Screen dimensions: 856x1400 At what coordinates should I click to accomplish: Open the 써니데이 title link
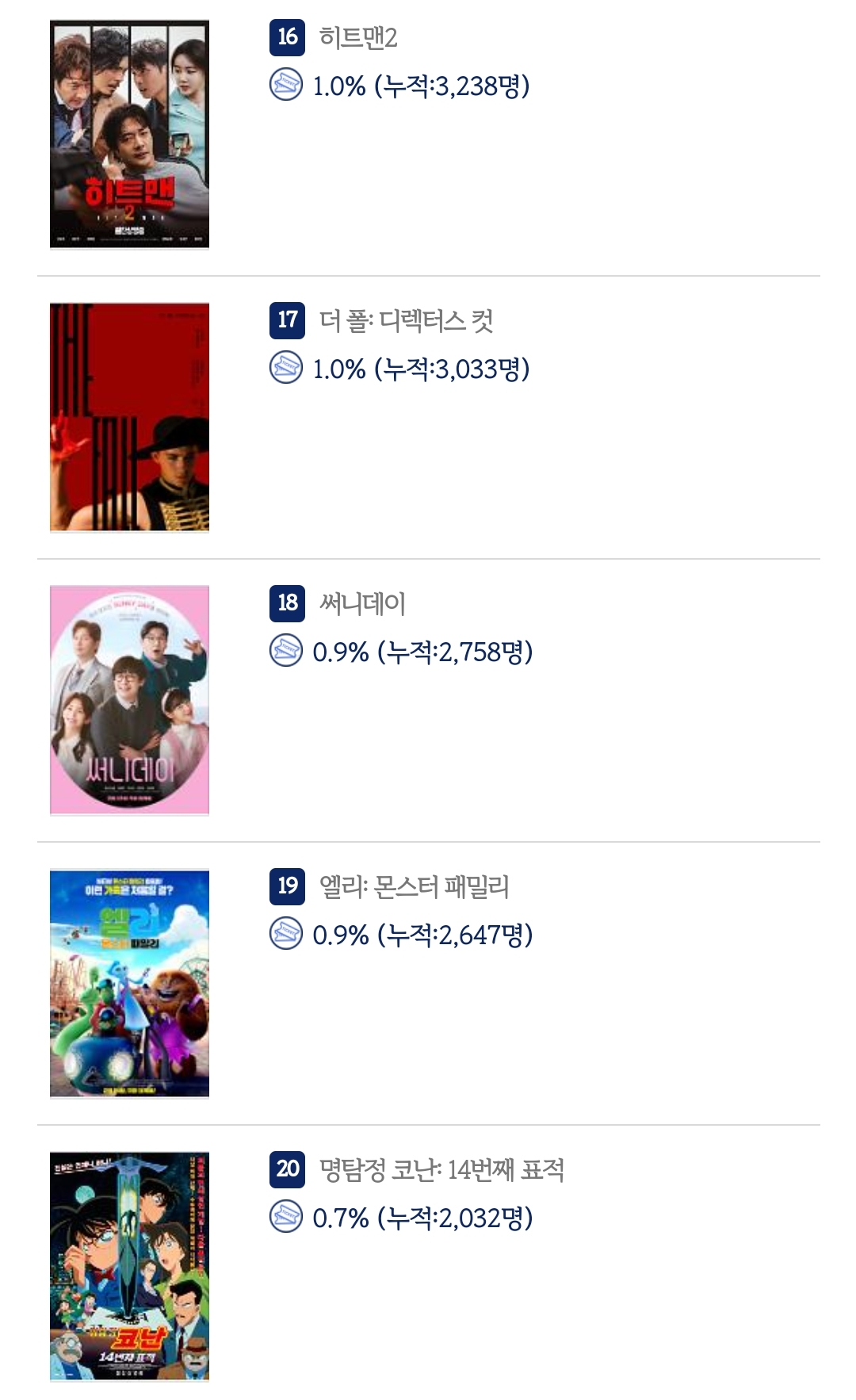tap(362, 603)
